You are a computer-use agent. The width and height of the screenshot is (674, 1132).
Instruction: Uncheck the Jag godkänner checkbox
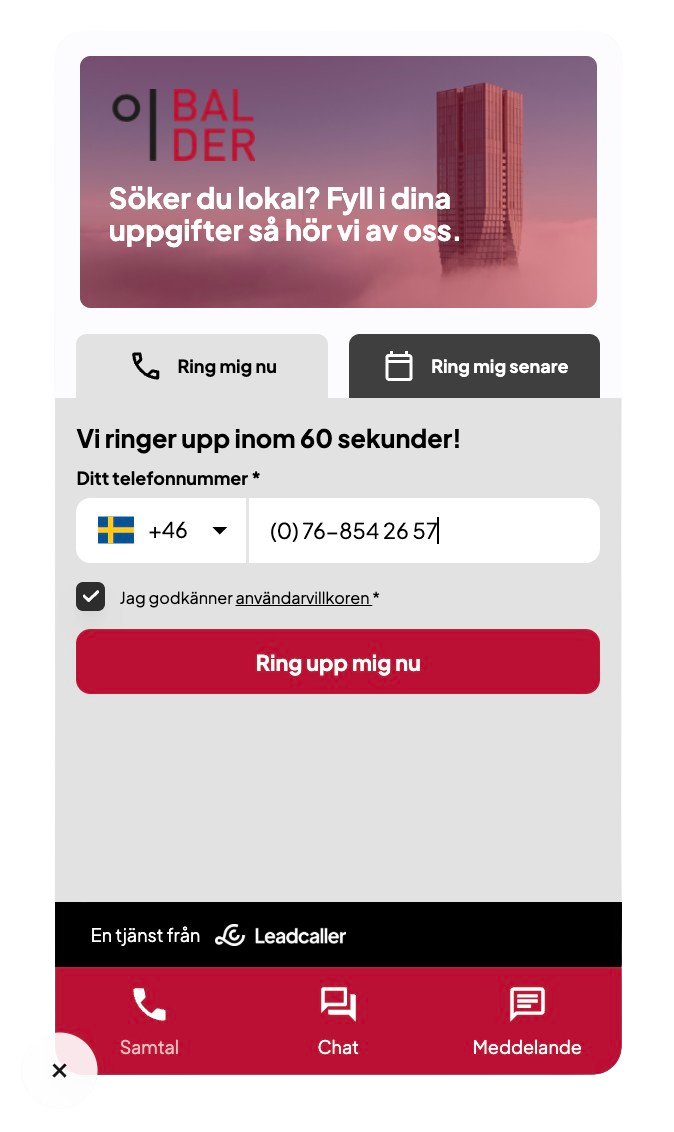[91, 597]
